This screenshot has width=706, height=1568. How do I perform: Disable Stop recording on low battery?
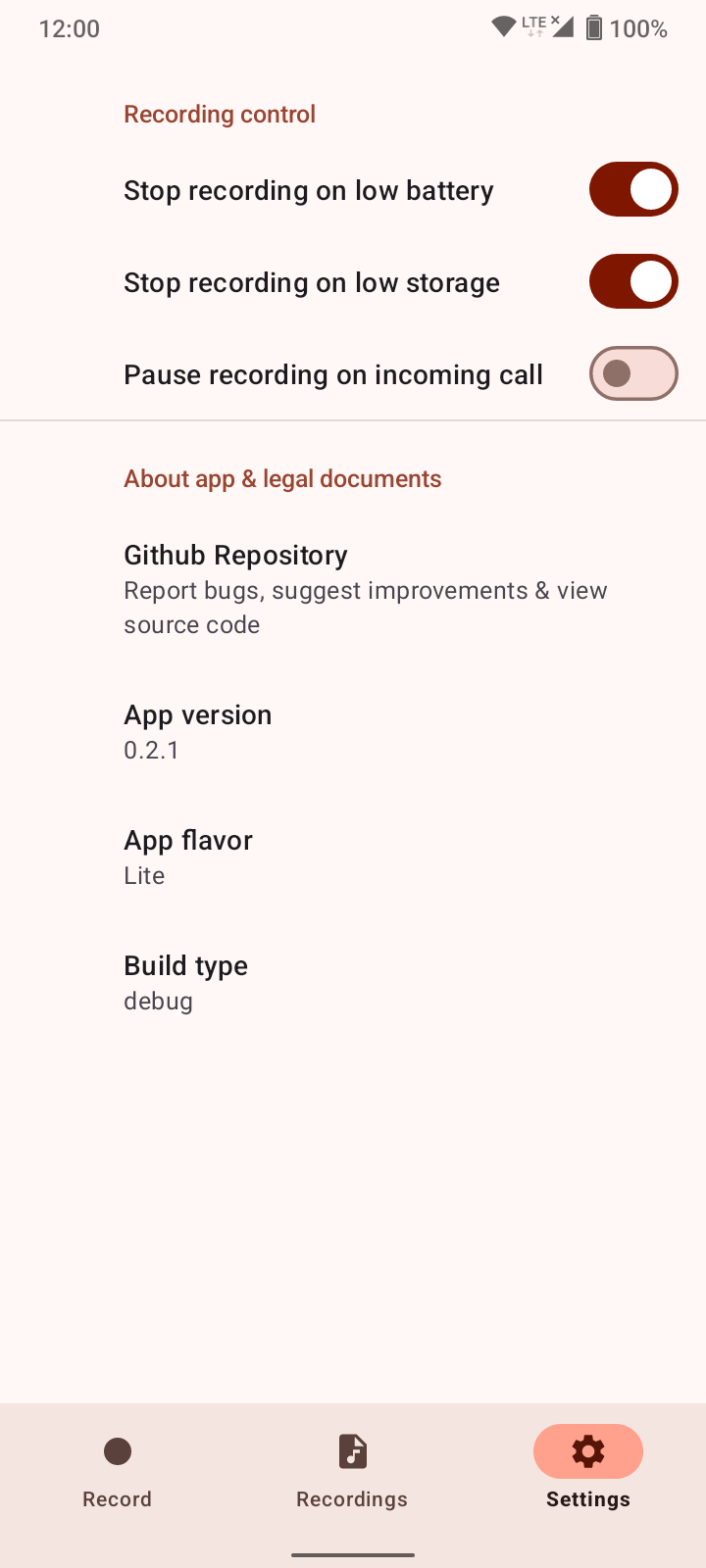pyautogui.click(x=633, y=189)
